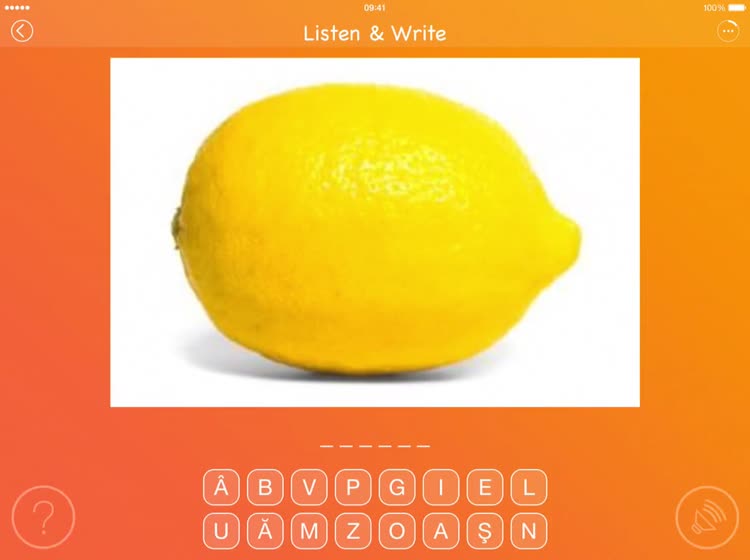750x560 pixels.
Task: Play the word audio again
Action: pos(706,517)
